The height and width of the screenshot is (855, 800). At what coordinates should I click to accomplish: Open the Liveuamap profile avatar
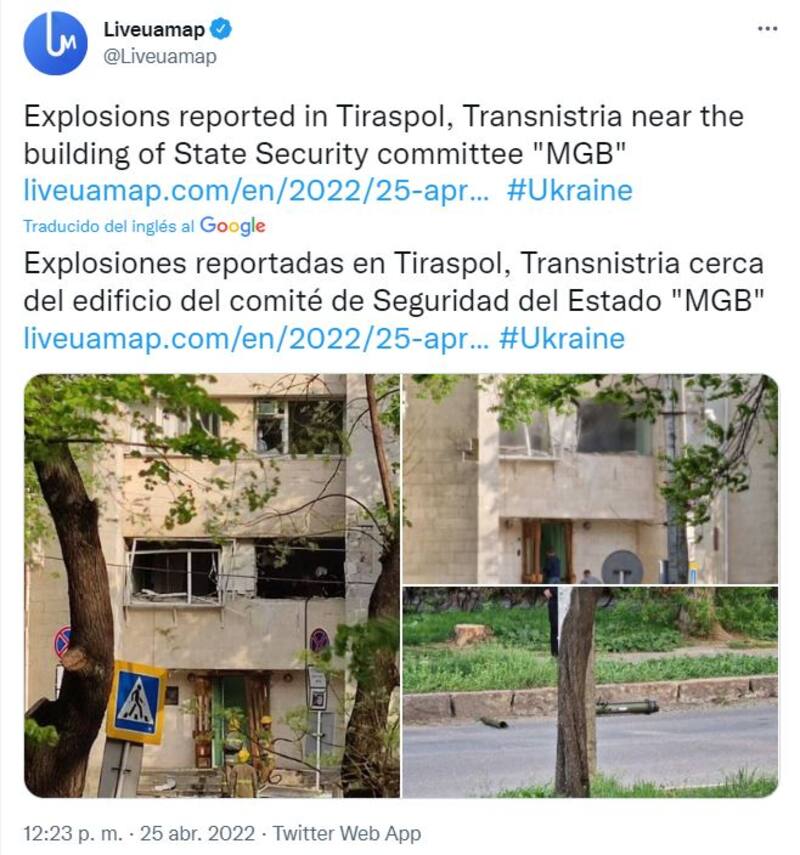coord(55,43)
